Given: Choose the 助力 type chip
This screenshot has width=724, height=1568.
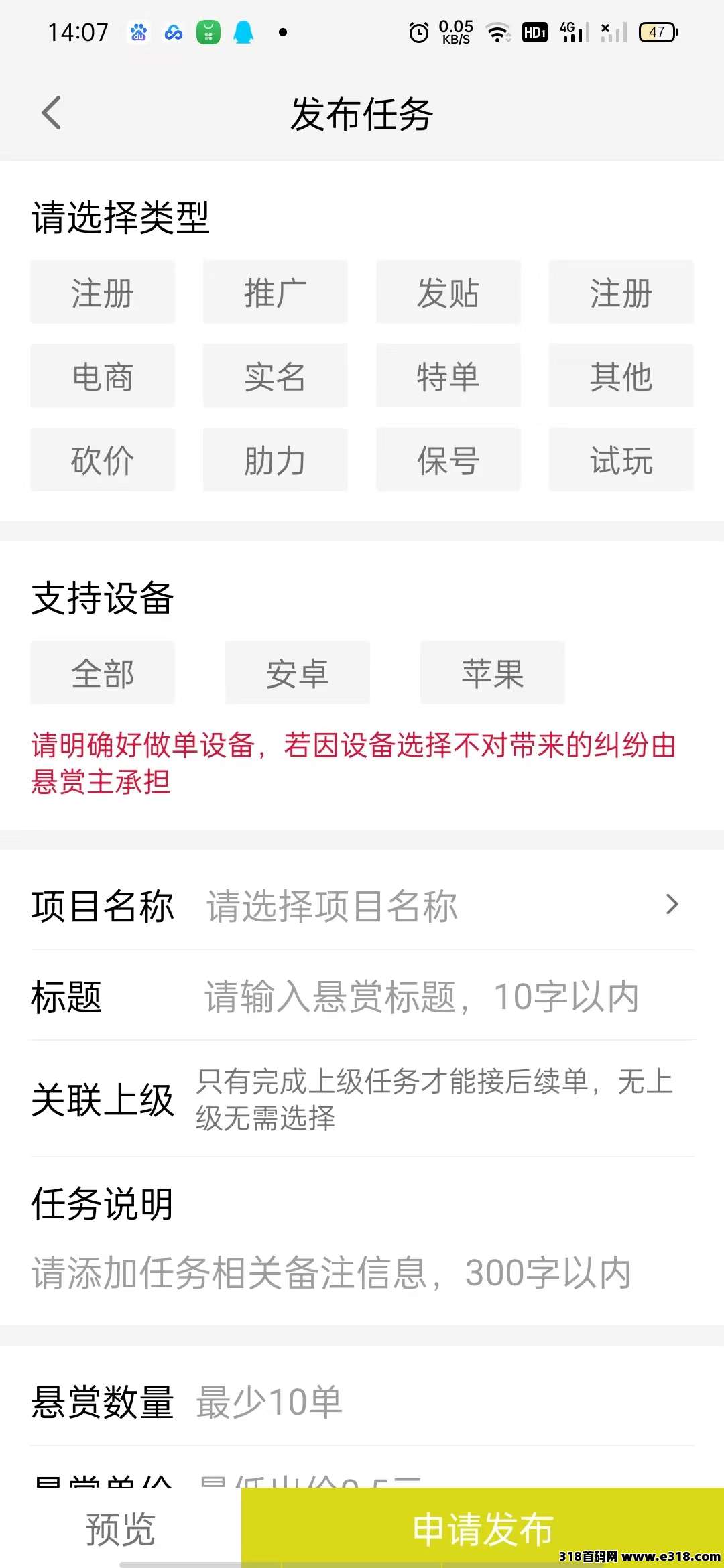Looking at the screenshot, I should (275, 460).
